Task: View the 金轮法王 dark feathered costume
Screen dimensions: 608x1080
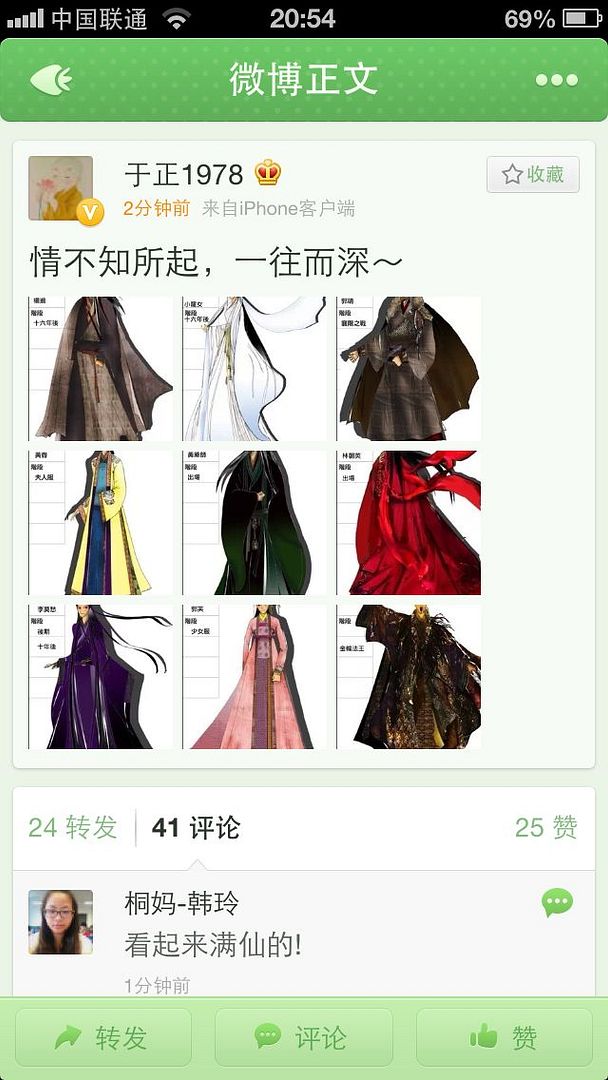Action: 409,677
